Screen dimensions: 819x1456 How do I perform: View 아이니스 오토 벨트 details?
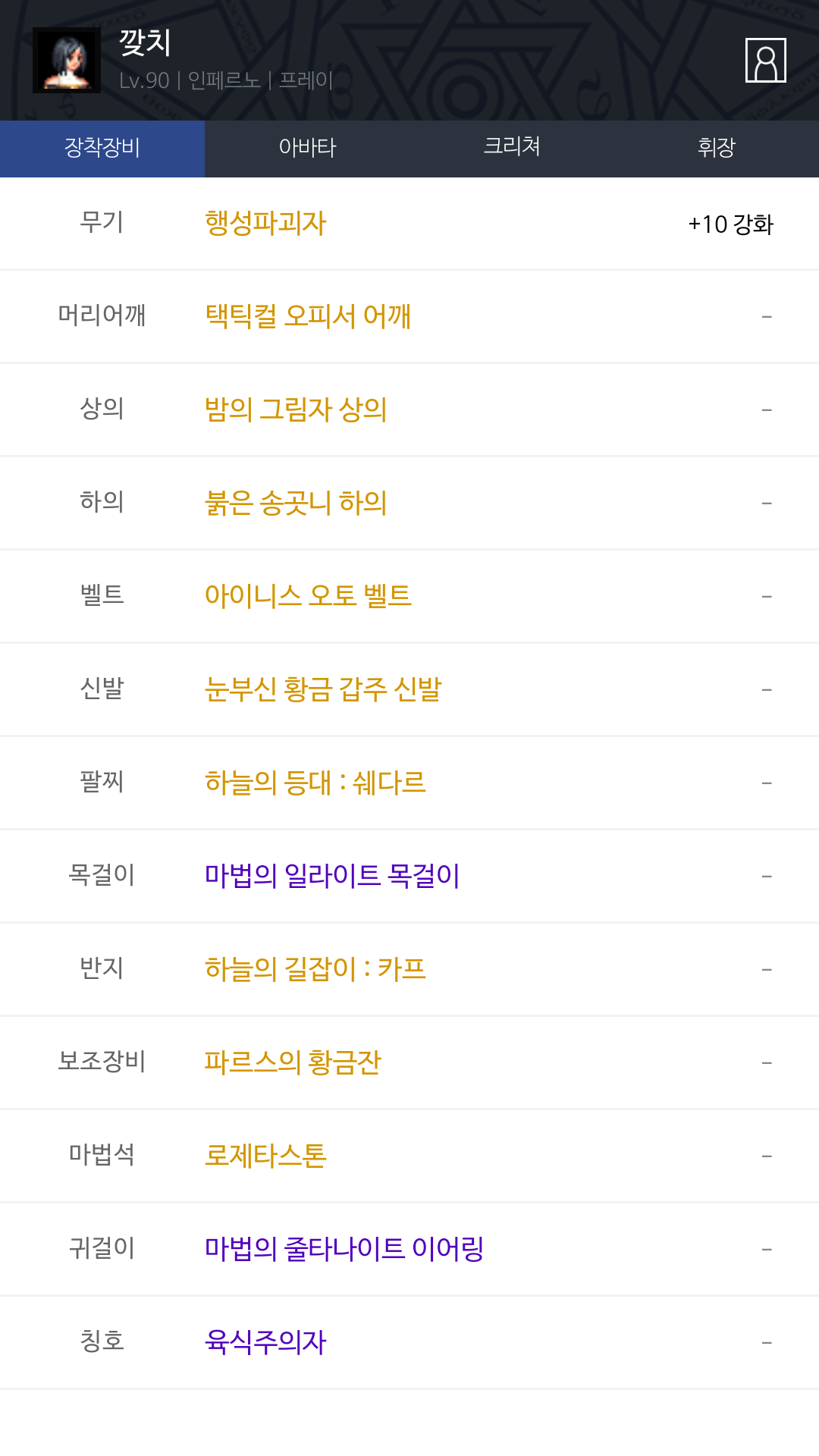tap(308, 596)
